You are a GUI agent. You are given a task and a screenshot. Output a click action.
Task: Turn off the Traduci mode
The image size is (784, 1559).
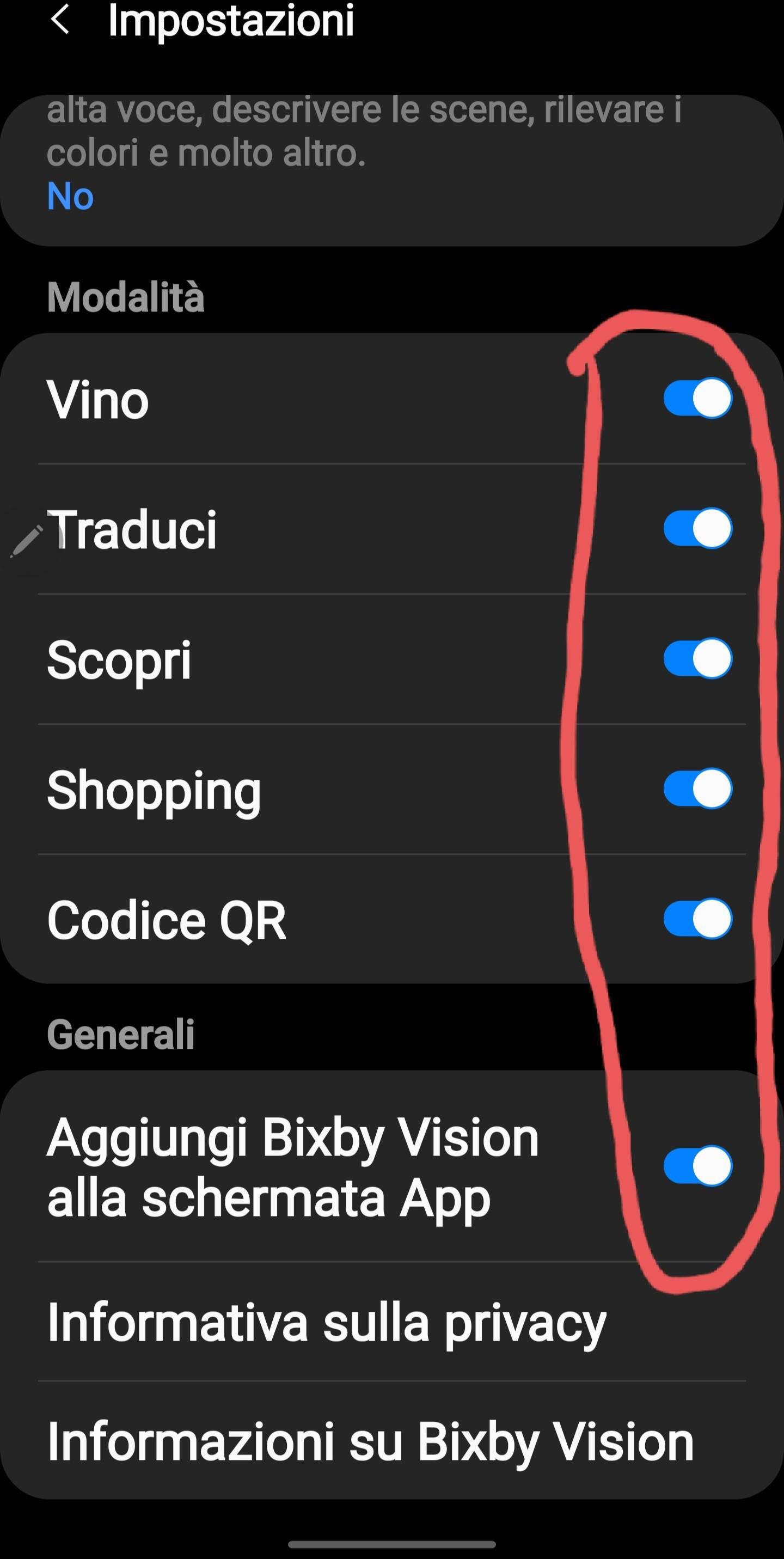coord(697,528)
